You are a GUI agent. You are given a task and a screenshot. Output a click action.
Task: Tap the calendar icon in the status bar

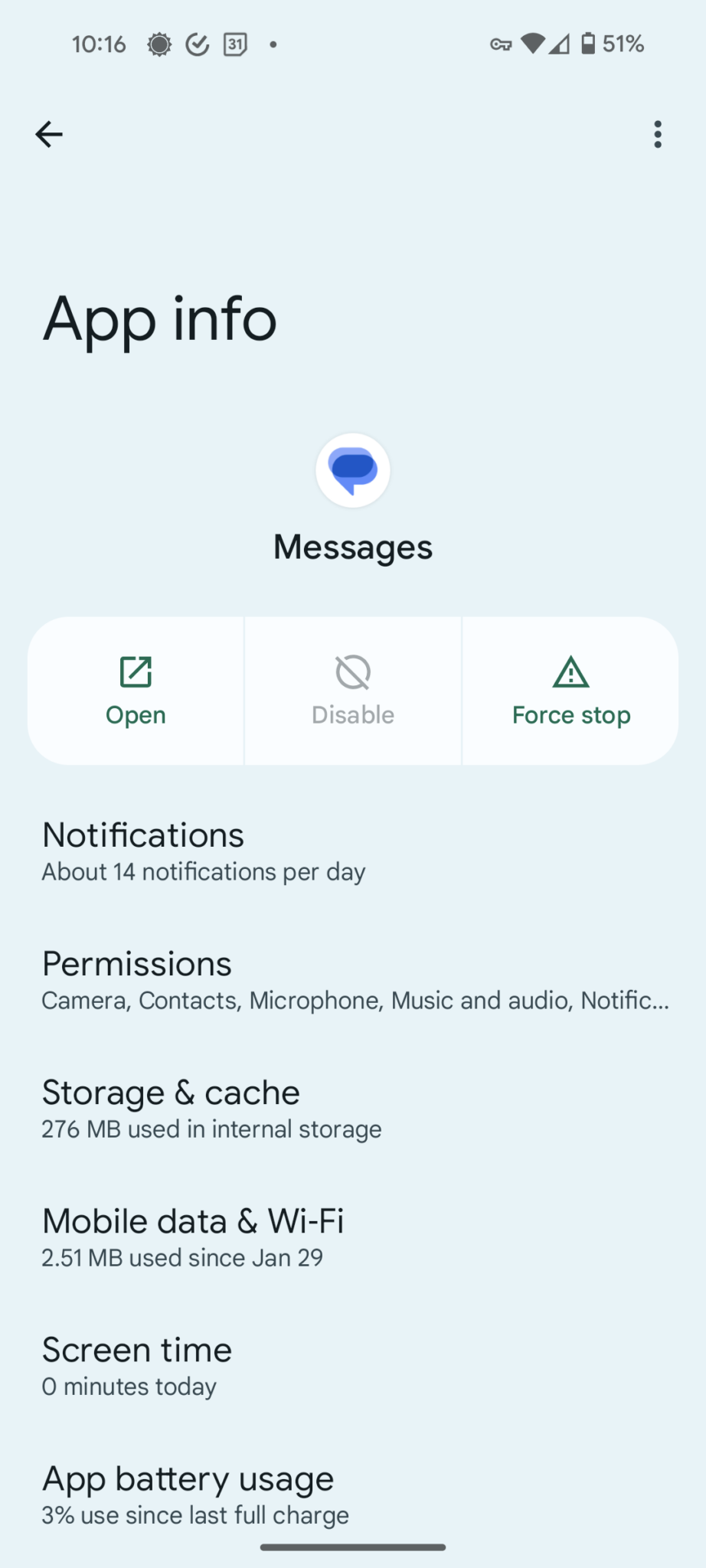pyautogui.click(x=234, y=44)
